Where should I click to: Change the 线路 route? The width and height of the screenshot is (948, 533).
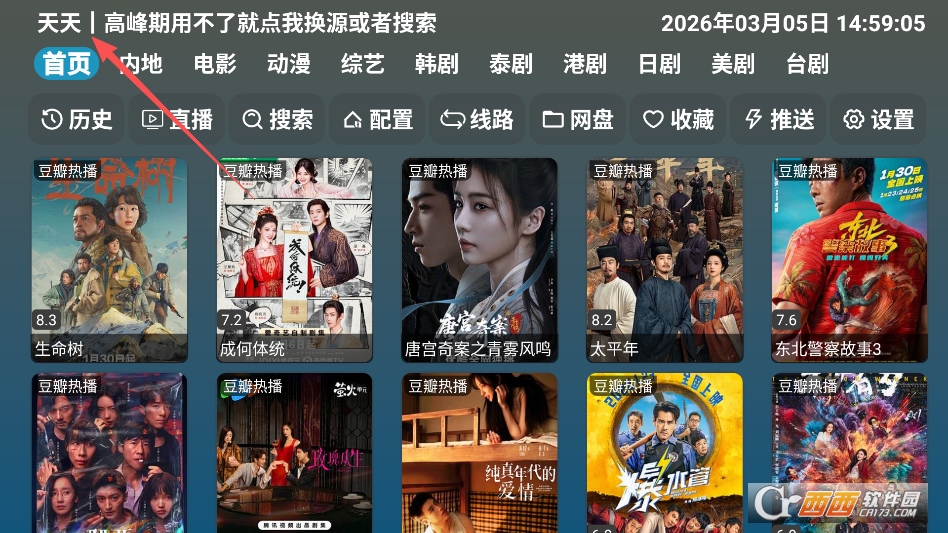pyautogui.click(x=478, y=120)
